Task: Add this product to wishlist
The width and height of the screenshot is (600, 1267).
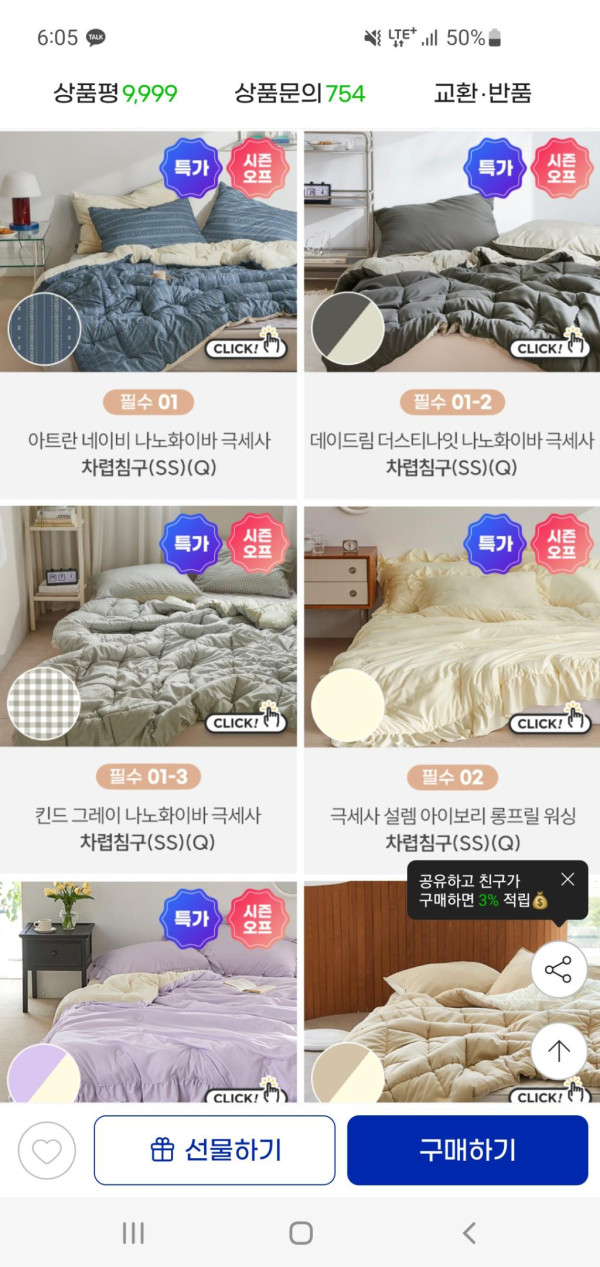Action: pyautogui.click(x=47, y=1150)
